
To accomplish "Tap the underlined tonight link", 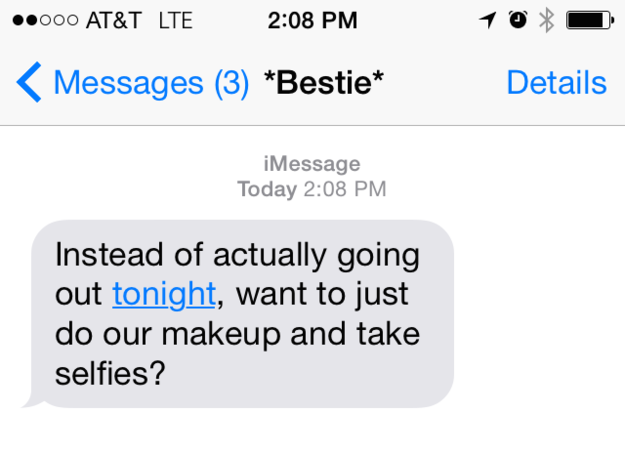I will click(164, 294).
